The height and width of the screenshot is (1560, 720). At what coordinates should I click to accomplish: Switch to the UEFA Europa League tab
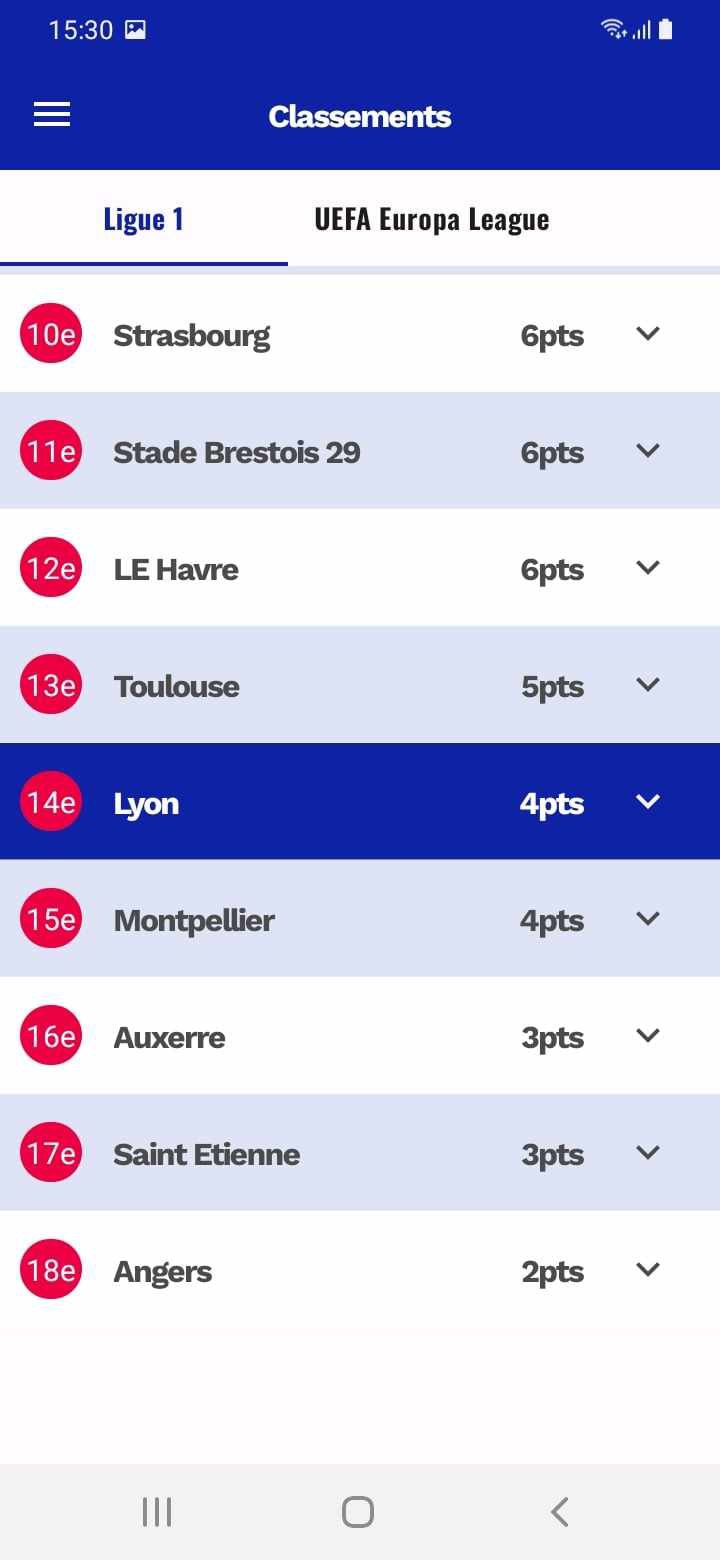pyautogui.click(x=431, y=220)
